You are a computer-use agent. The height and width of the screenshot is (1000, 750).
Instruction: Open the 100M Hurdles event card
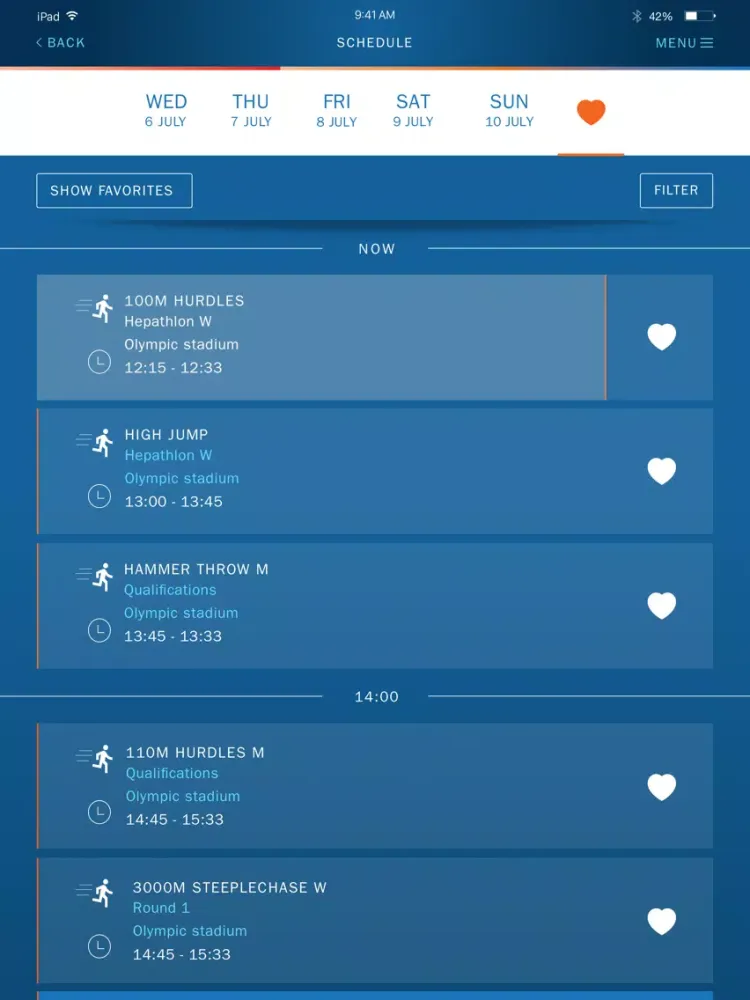pos(320,337)
